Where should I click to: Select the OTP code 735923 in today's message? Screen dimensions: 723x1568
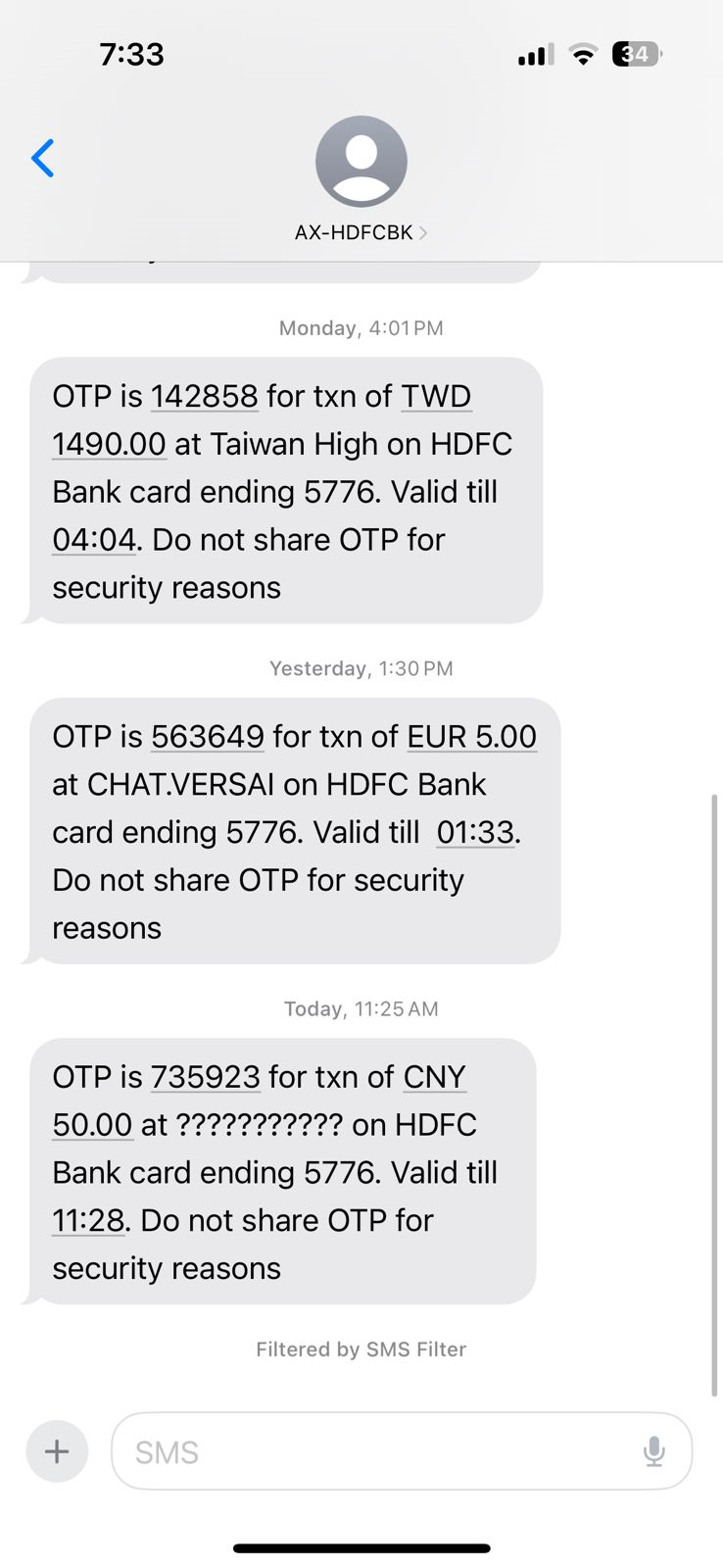click(x=205, y=1076)
